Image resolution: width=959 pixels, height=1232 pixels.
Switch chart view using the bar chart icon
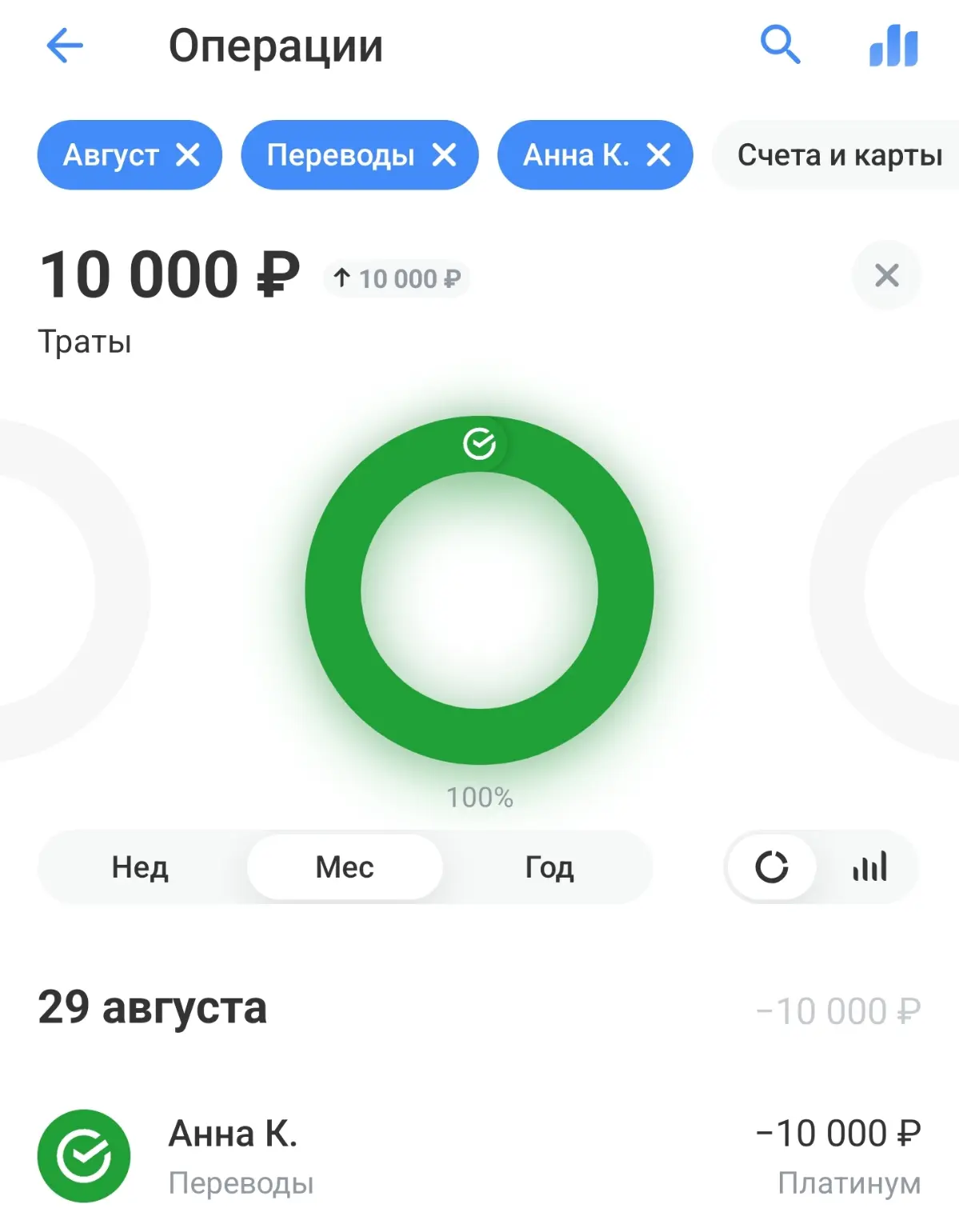pos(870,867)
